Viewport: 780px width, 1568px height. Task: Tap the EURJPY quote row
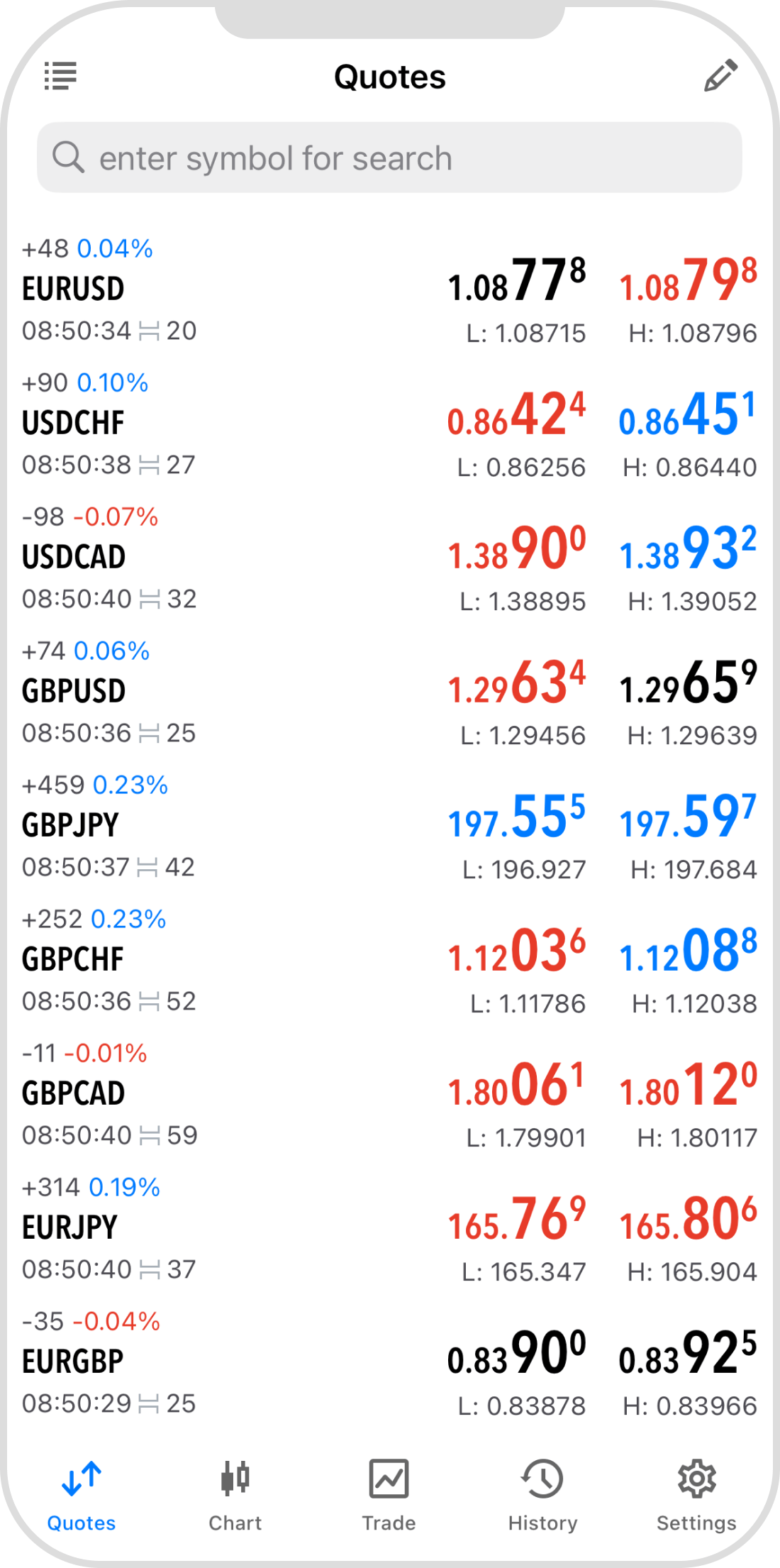(69, 1228)
